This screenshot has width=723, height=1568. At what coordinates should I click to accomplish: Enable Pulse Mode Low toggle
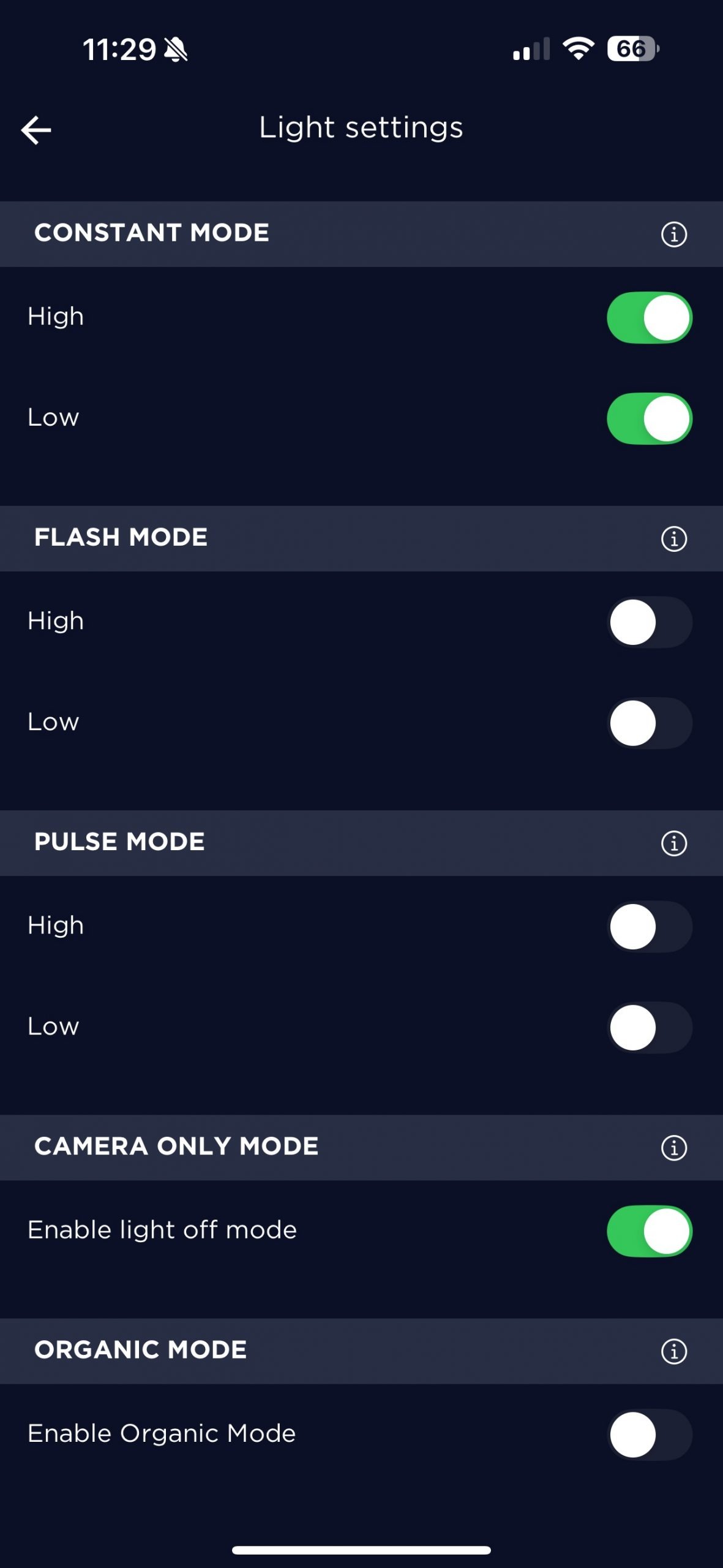point(649,1027)
